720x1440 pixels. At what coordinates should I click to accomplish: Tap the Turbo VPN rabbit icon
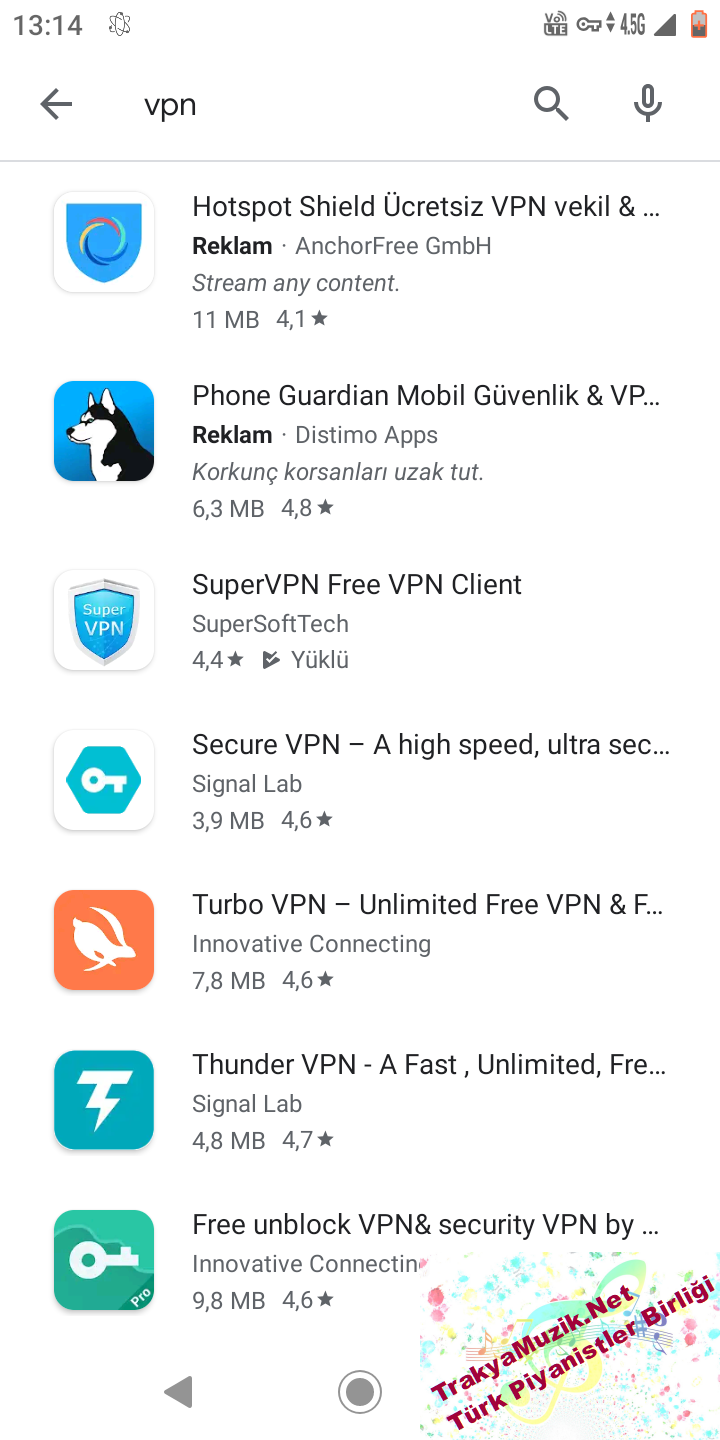pos(103,939)
